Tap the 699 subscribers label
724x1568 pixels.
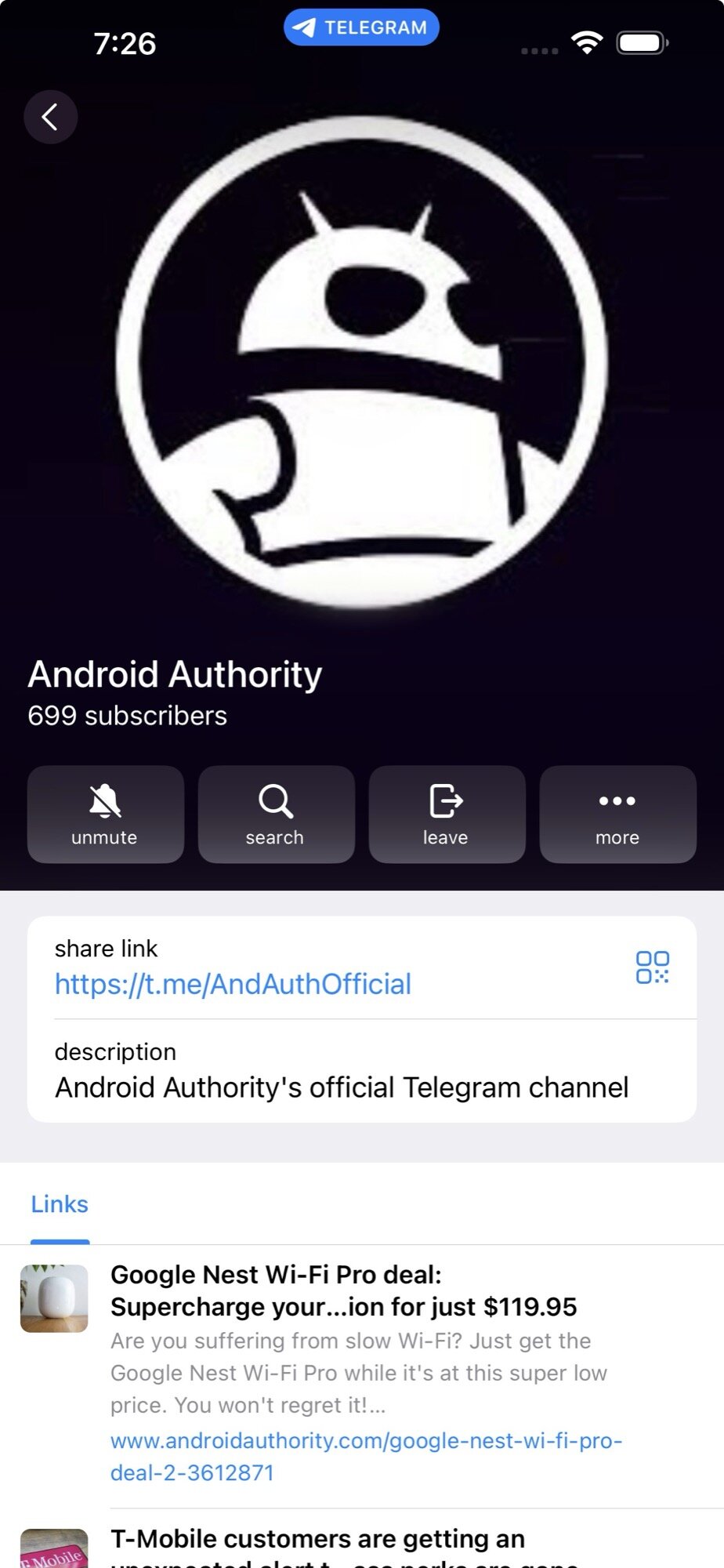[x=125, y=715]
